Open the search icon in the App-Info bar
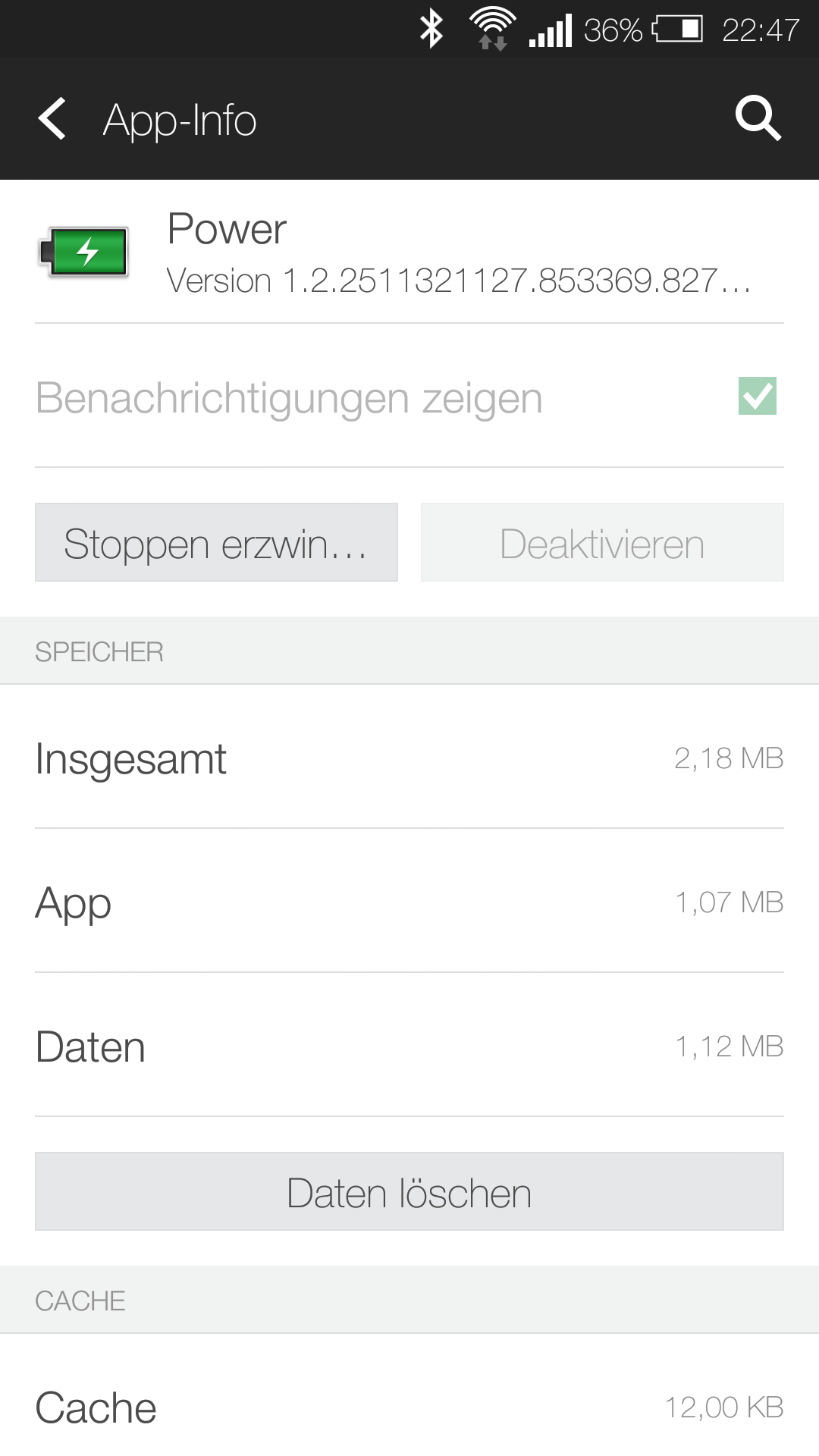Image resolution: width=819 pixels, height=1456 pixels. (759, 118)
